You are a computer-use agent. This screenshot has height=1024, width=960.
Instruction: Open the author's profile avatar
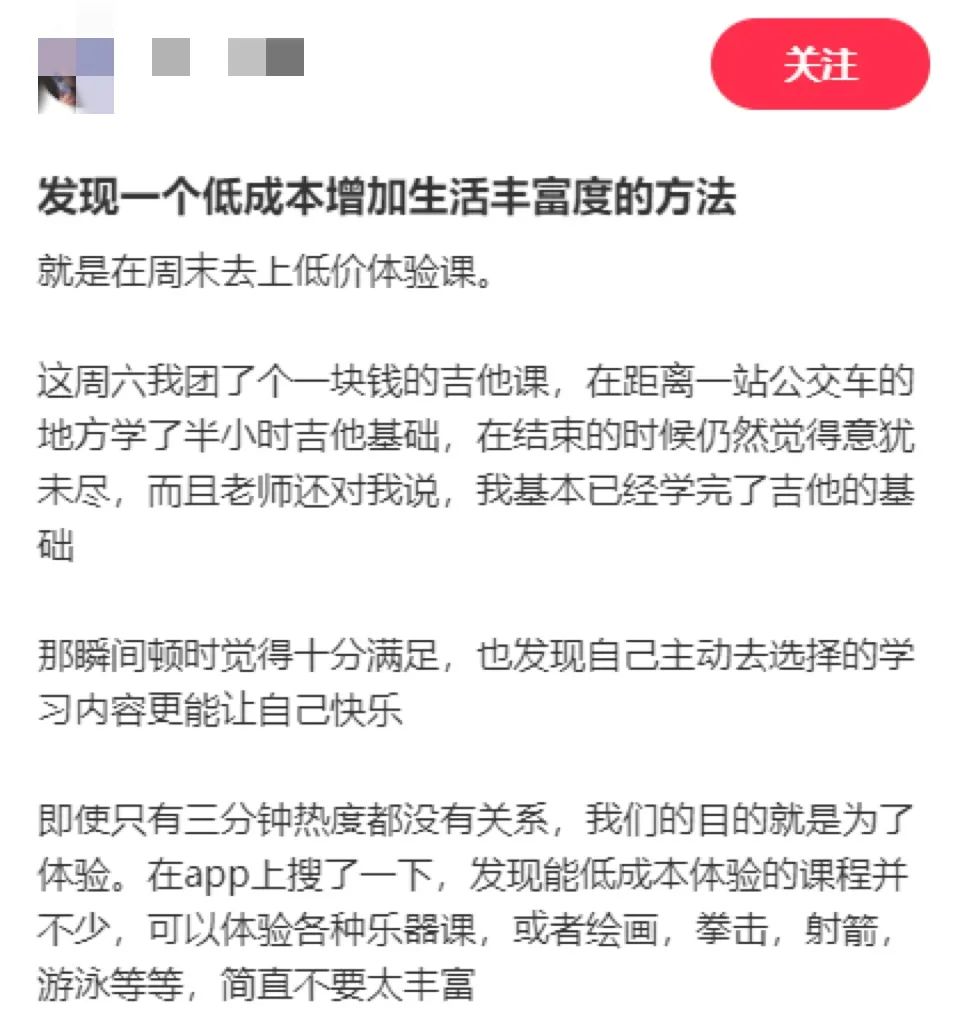click(x=76, y=74)
